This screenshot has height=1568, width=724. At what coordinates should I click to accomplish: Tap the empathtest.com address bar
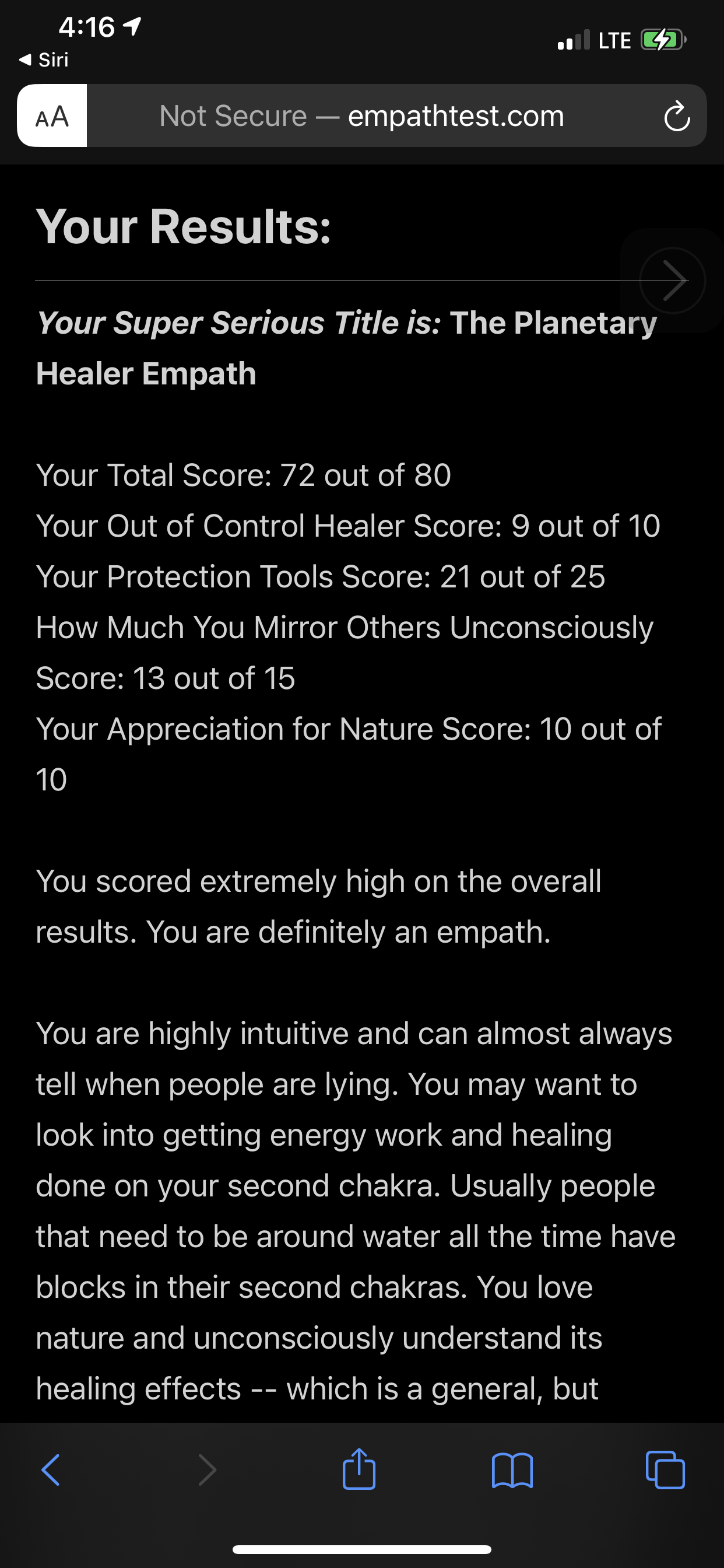[362, 116]
